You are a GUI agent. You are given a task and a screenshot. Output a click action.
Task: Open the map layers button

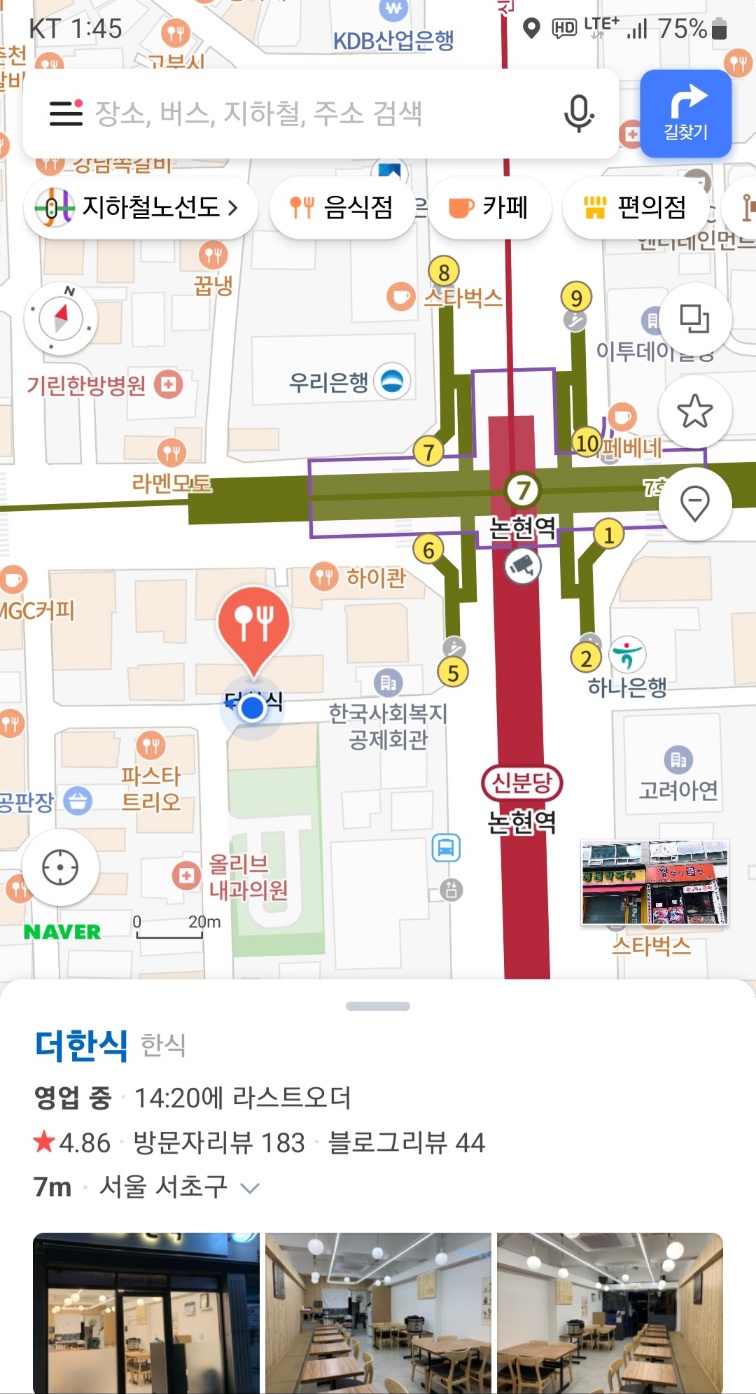[694, 319]
